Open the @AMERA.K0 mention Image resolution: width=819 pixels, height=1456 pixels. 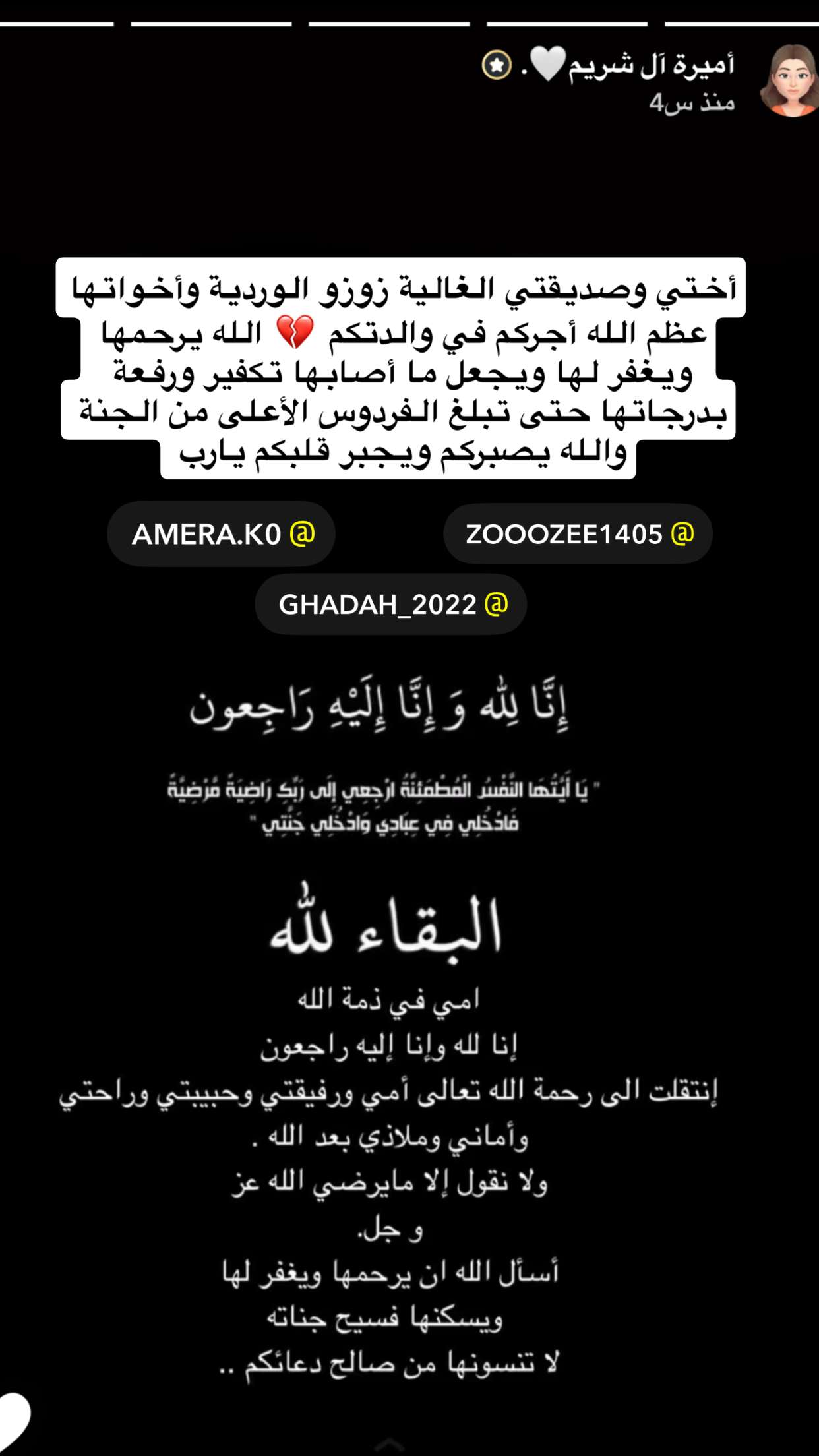click(222, 533)
